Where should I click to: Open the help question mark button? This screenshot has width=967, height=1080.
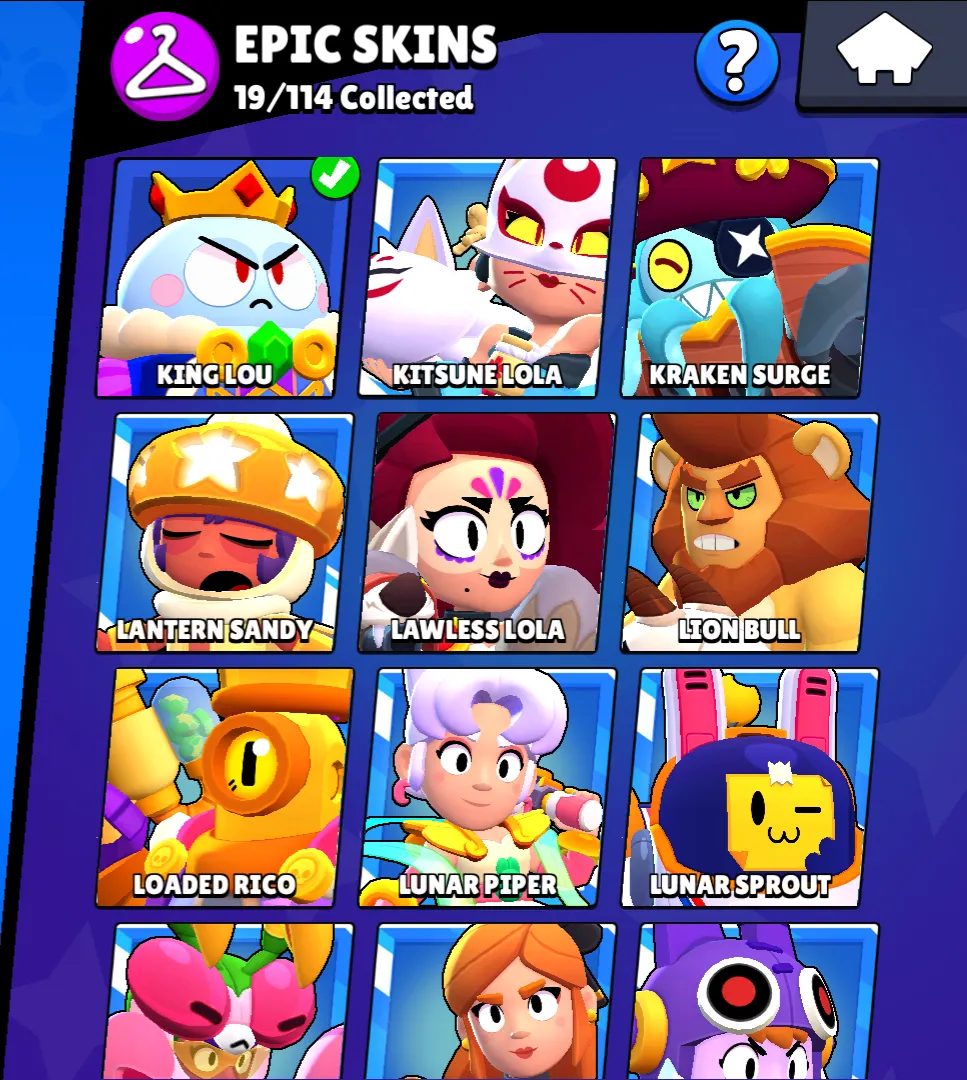[x=736, y=60]
